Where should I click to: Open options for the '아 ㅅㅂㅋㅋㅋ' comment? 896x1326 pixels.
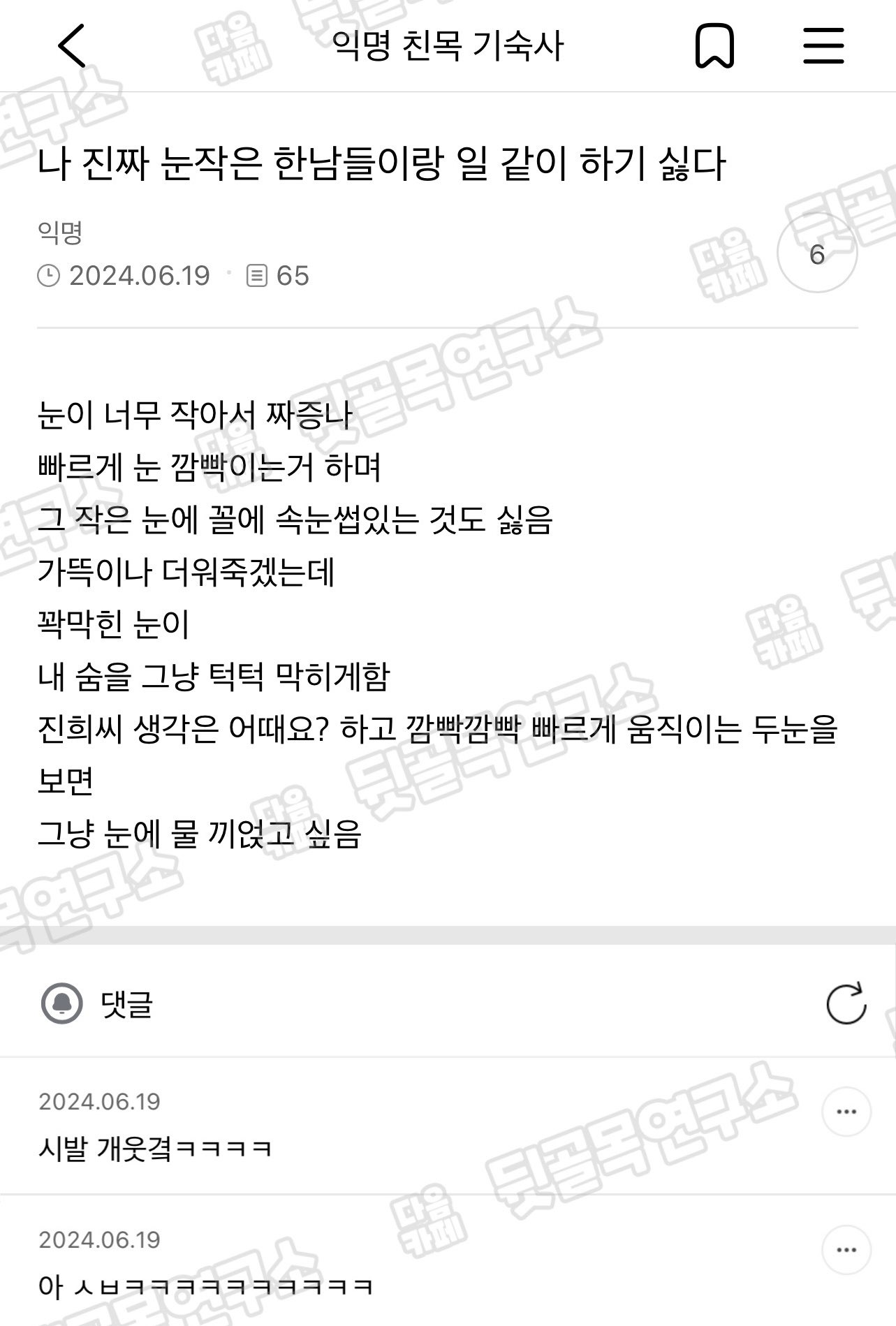point(846,1249)
